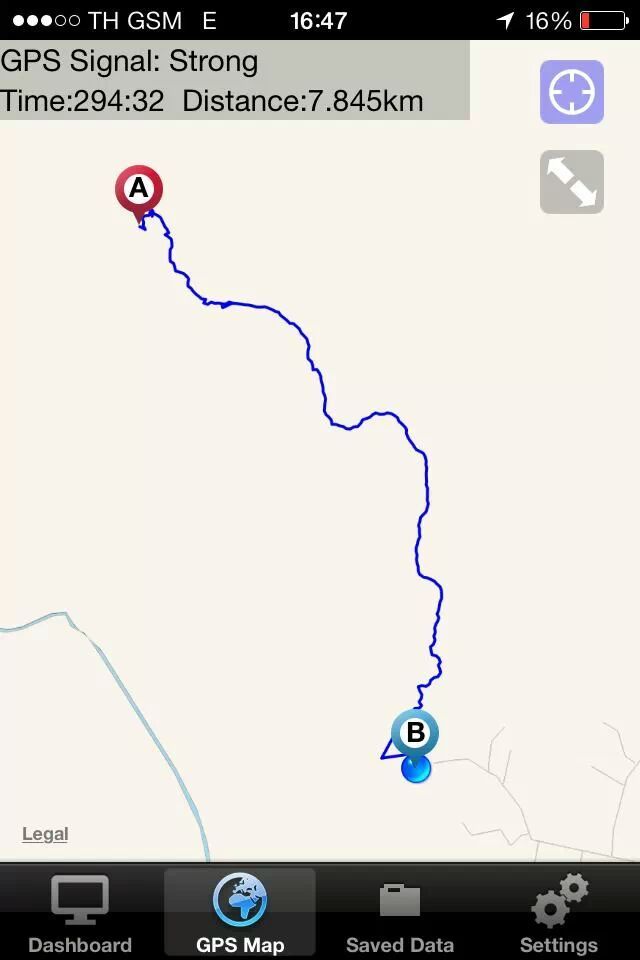Open the Legal link
This screenshot has height=960, width=640.
pyautogui.click(x=45, y=834)
